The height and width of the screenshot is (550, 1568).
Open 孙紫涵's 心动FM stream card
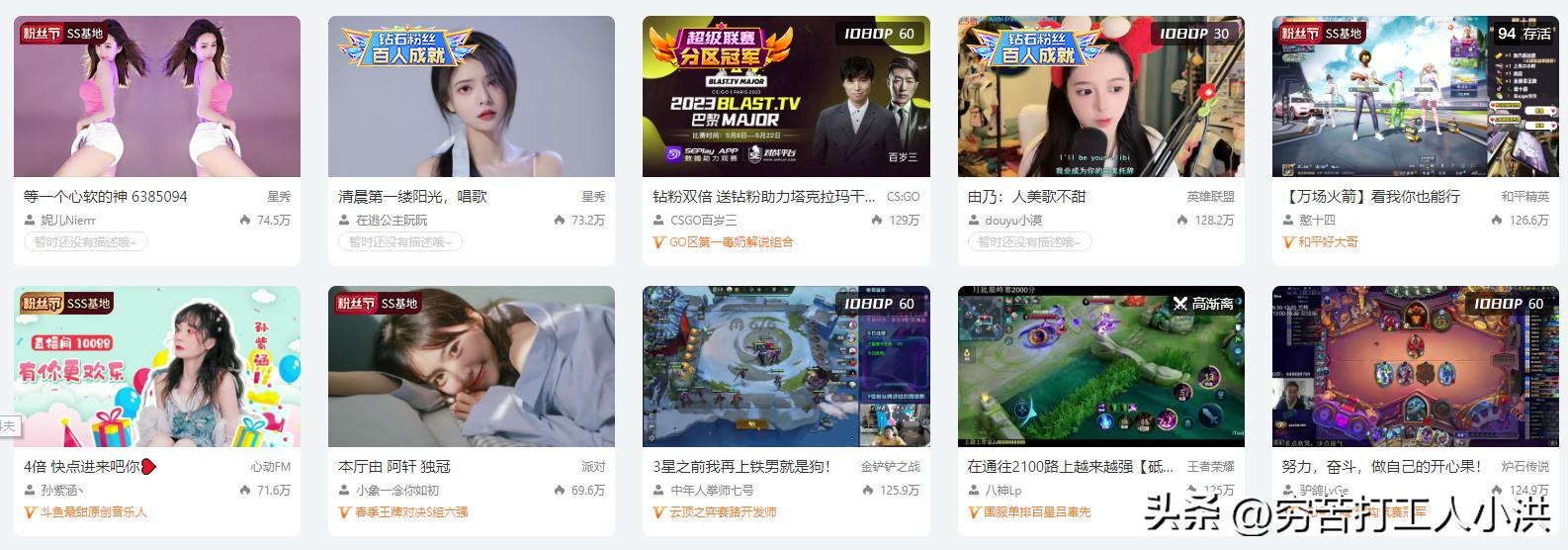156,367
